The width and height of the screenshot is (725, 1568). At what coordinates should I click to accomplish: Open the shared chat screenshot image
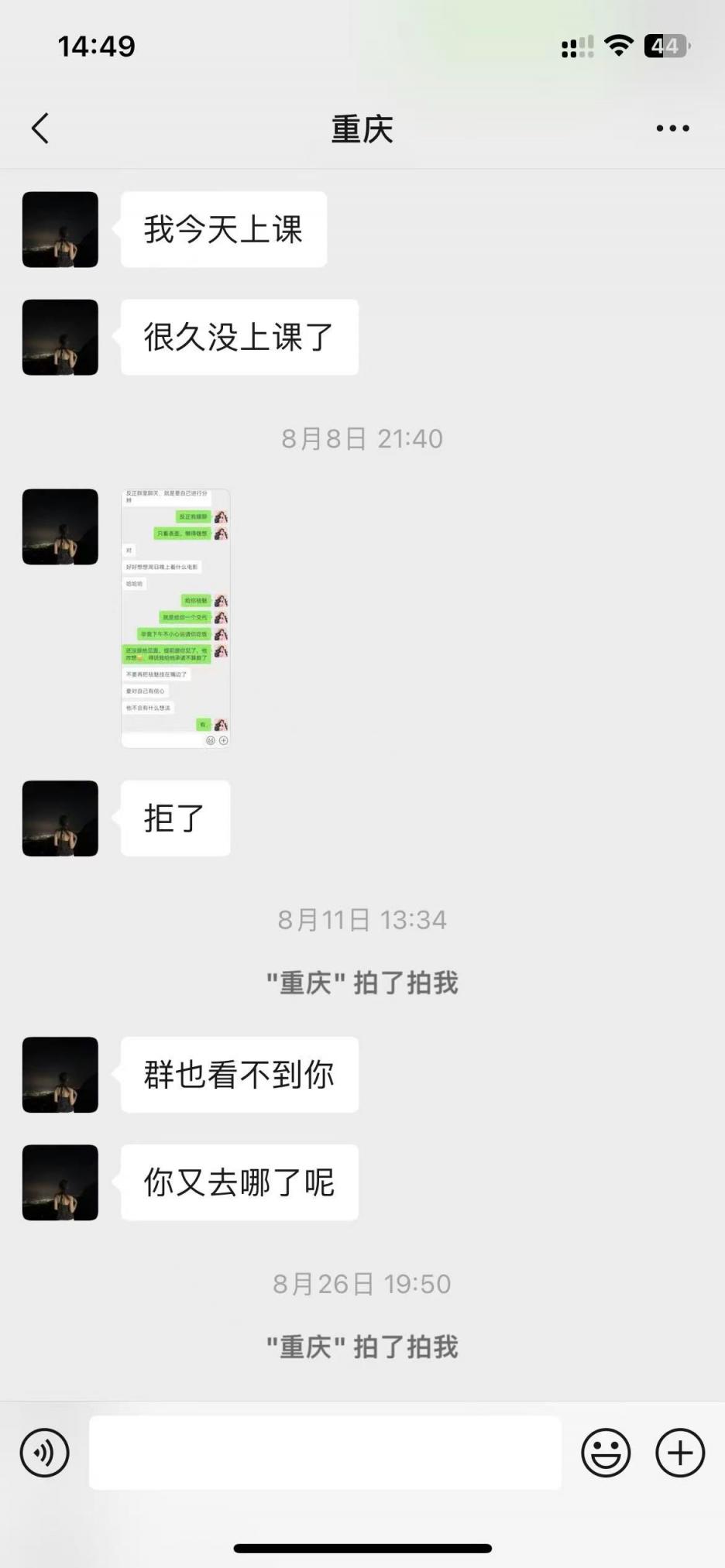click(x=176, y=618)
